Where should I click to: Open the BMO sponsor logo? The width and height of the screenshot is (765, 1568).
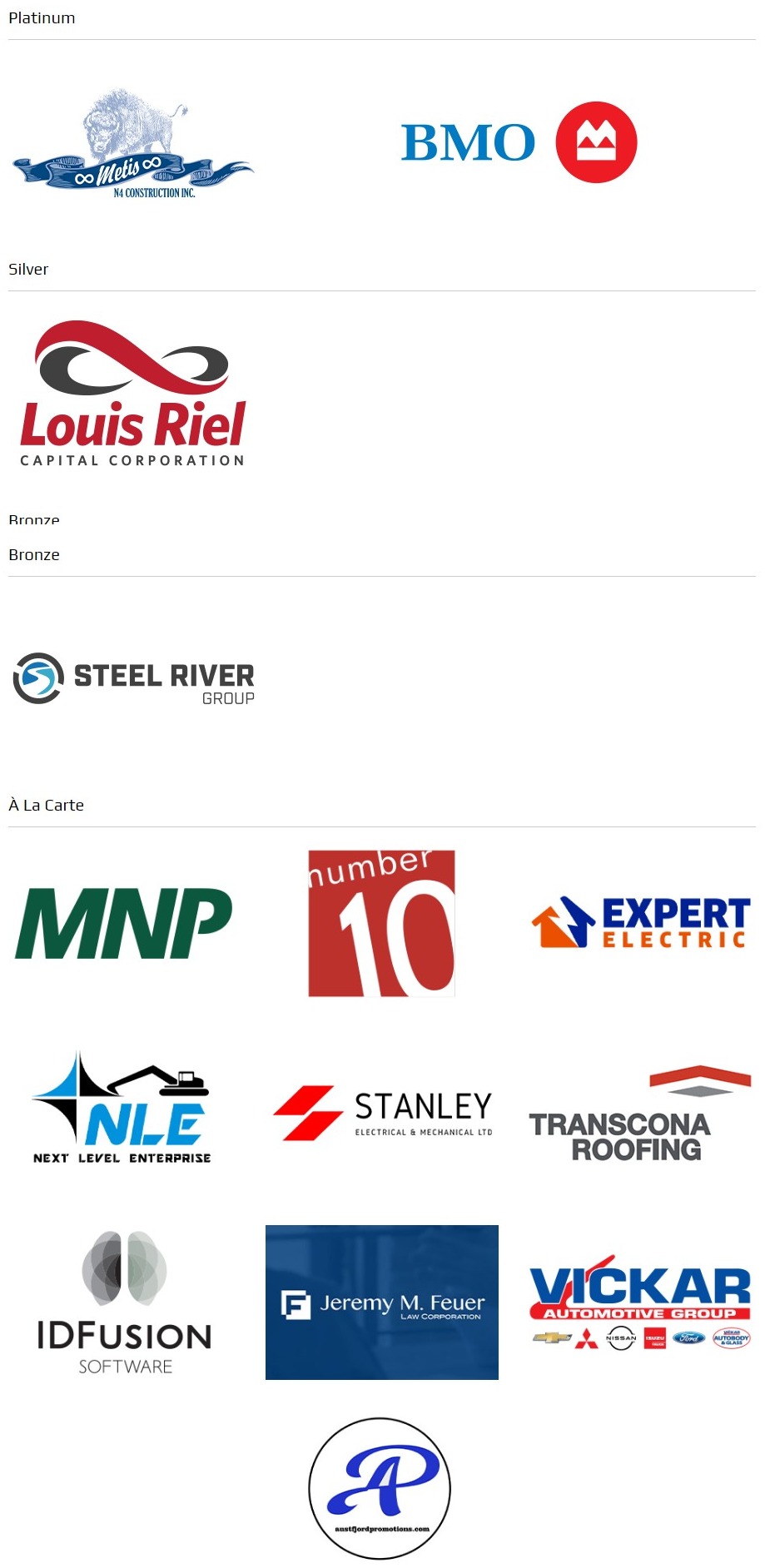(519, 142)
